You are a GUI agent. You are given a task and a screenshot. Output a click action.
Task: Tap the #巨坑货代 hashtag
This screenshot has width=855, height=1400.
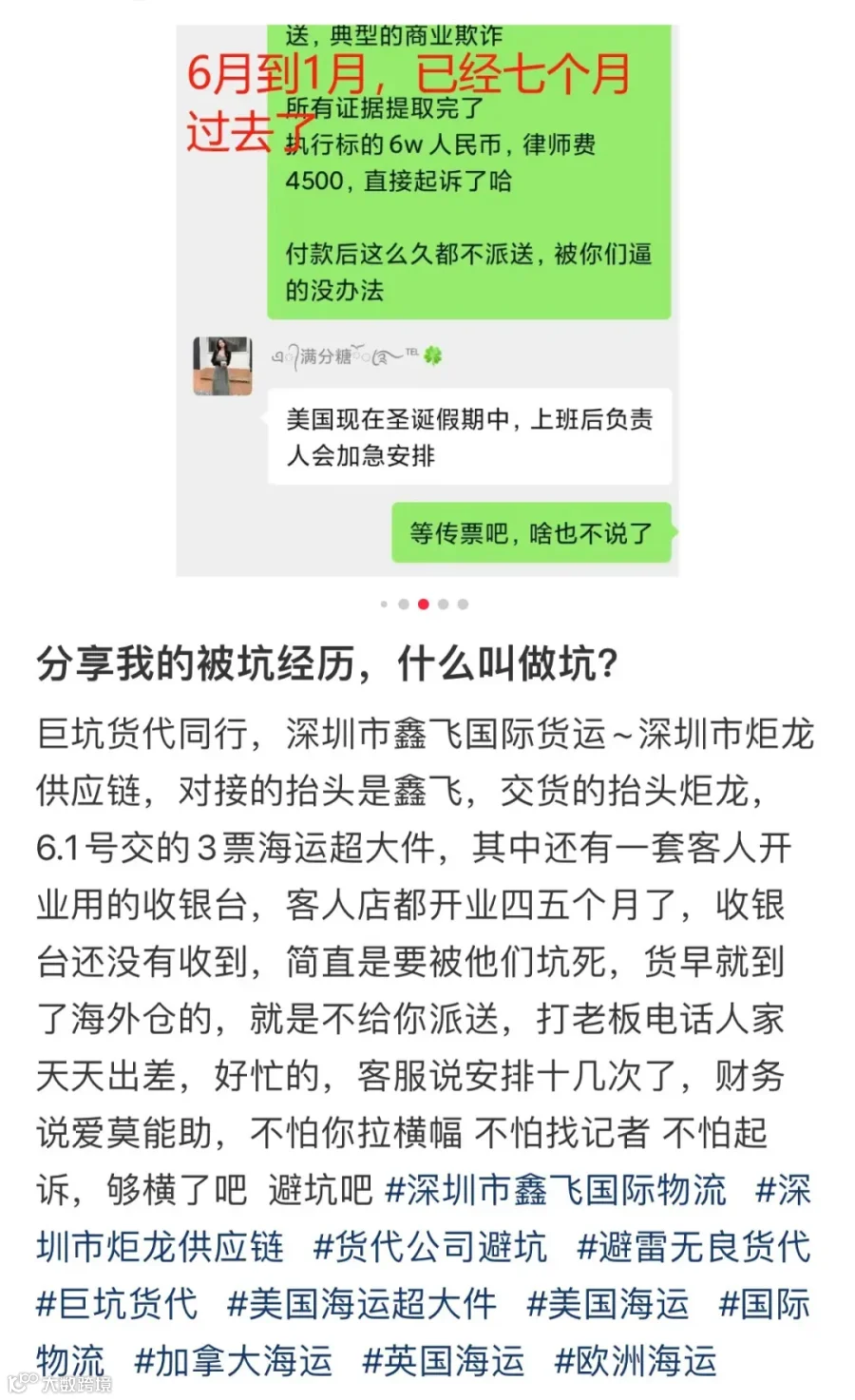click(117, 1303)
